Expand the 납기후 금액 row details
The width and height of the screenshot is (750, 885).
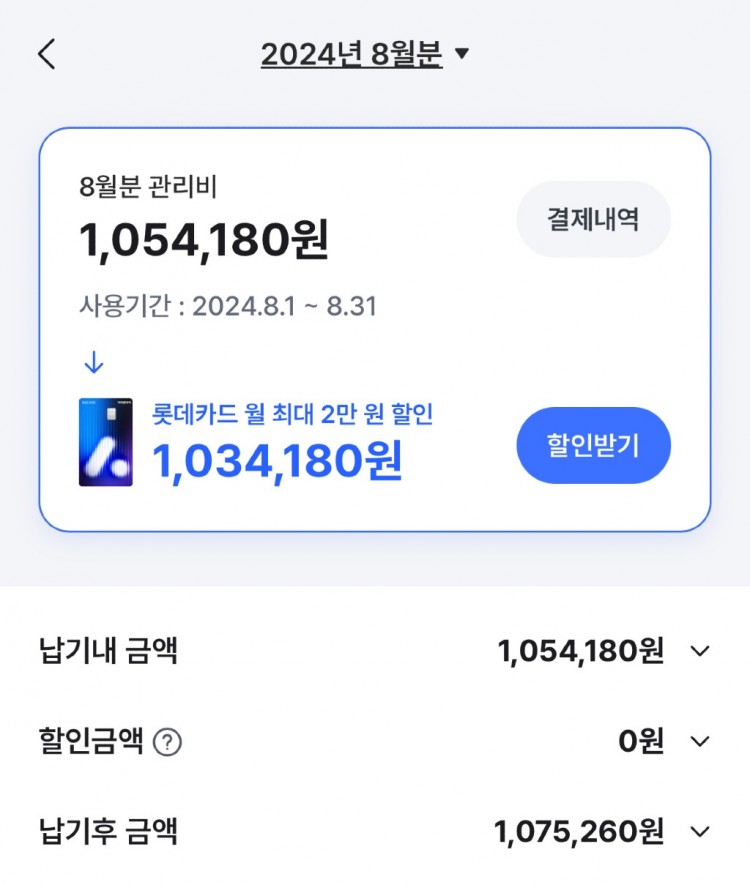point(700,831)
